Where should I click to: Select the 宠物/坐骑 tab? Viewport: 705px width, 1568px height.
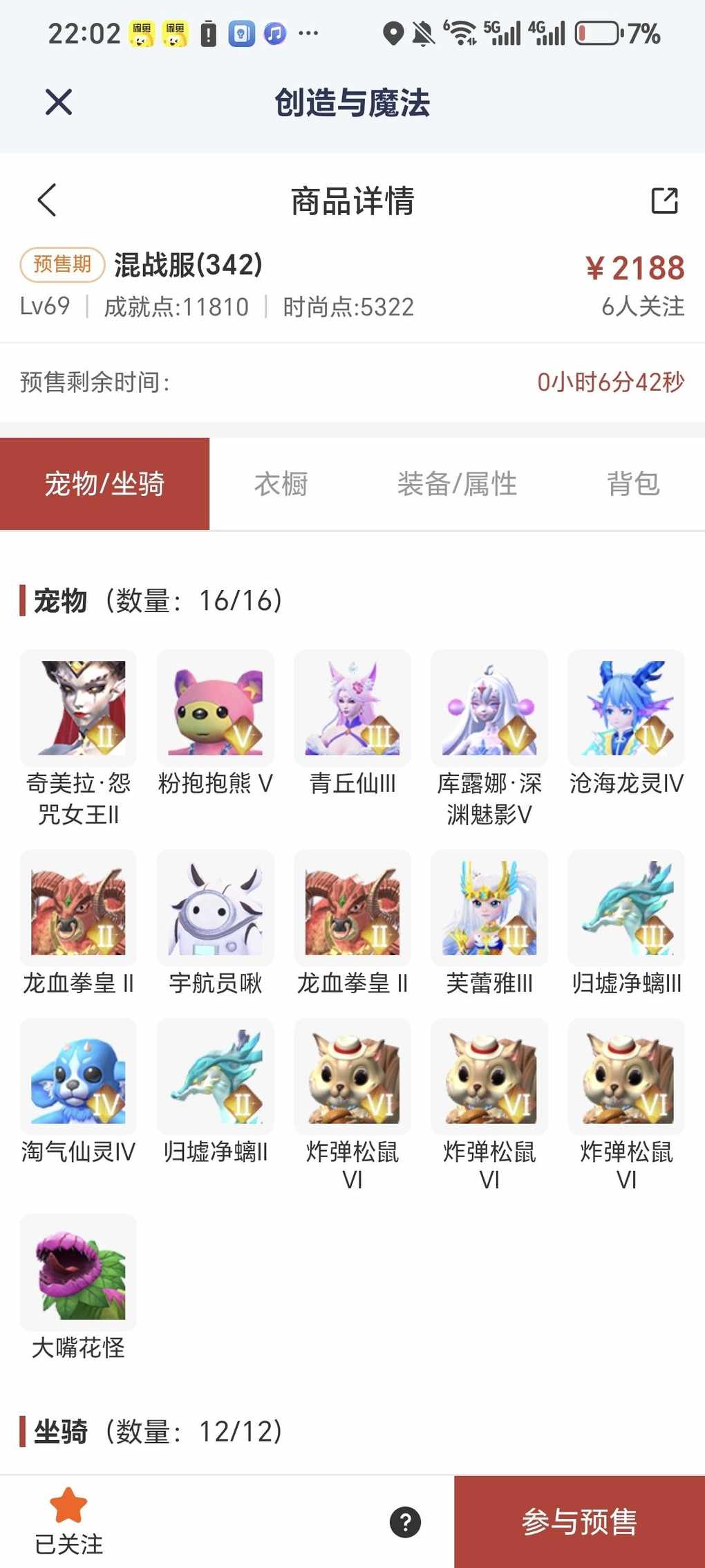(x=104, y=483)
